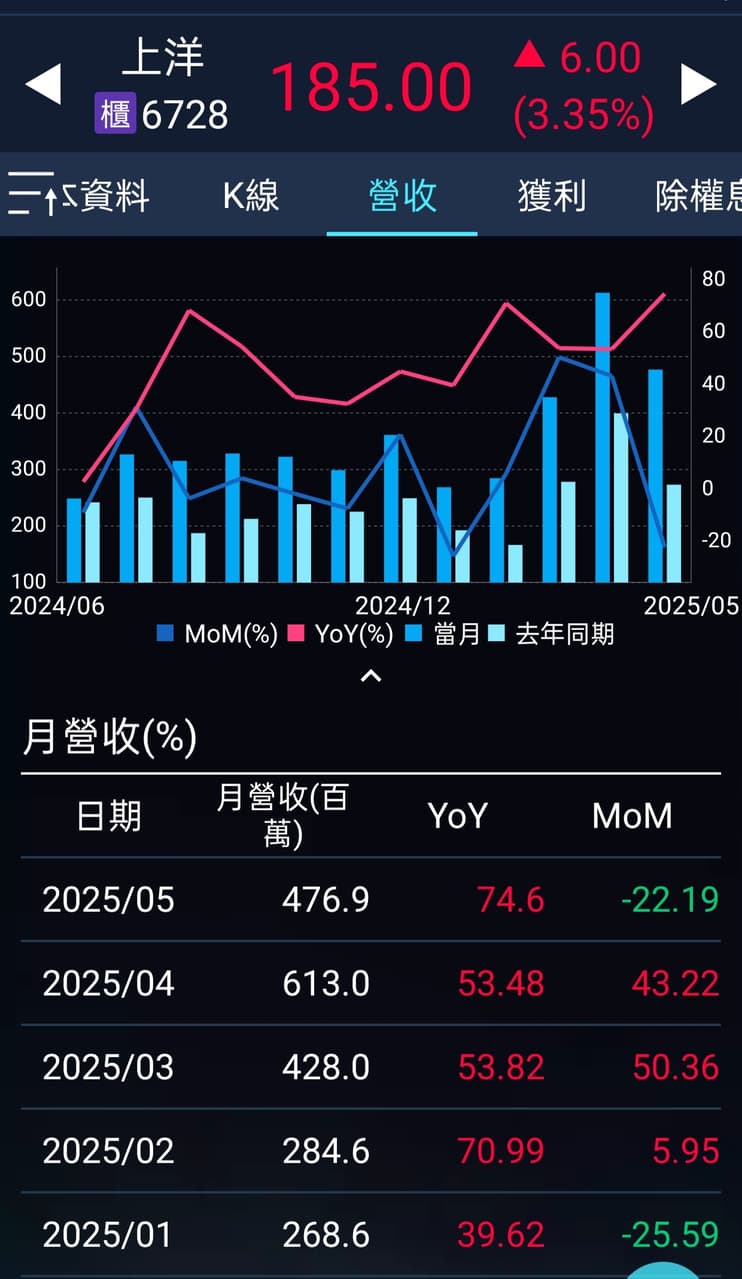Viewport: 742px width, 1279px height.
Task: Open the 獲利 tab
Action: click(551, 195)
